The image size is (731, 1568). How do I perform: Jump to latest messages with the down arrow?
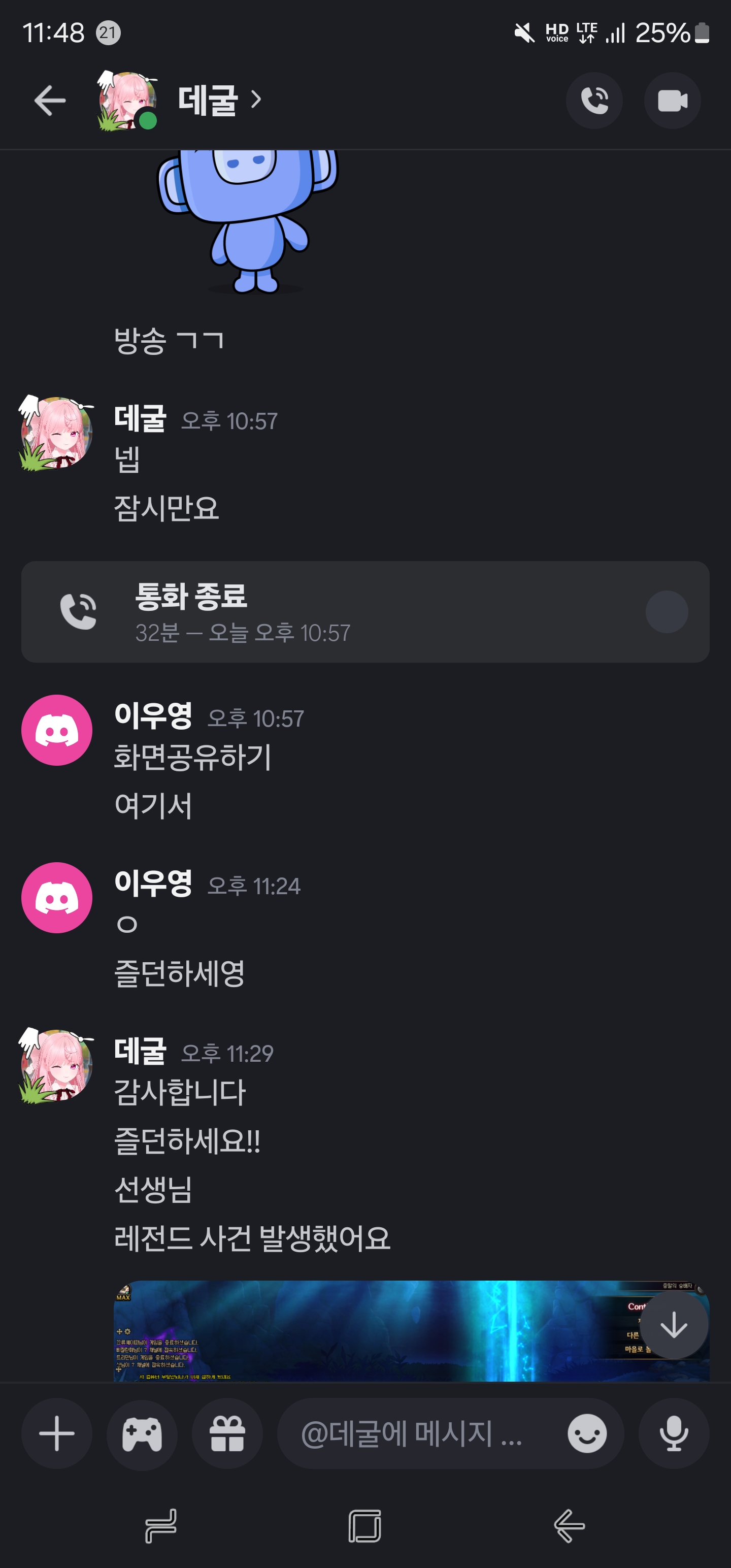(674, 1324)
